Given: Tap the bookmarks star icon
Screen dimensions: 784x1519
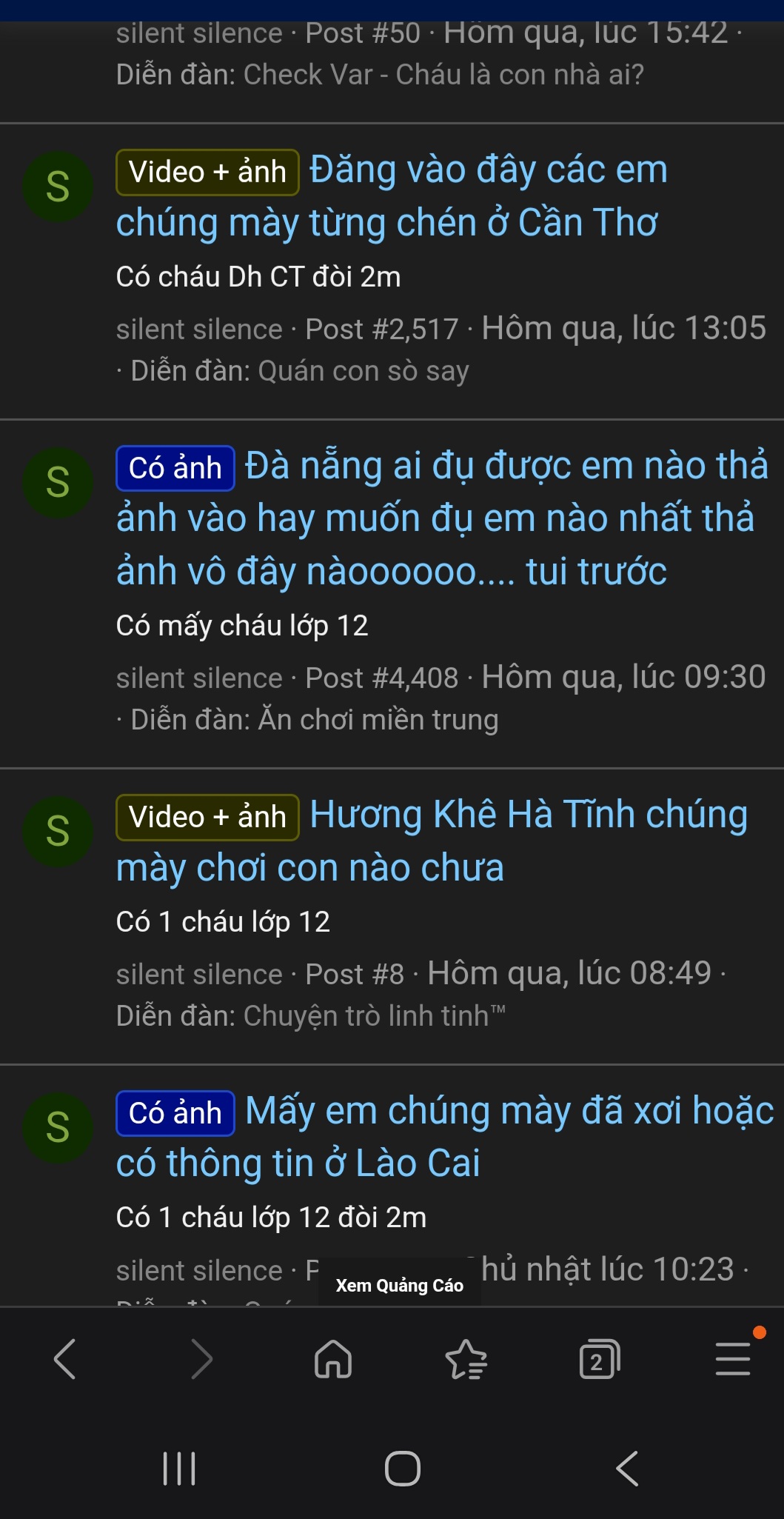Looking at the screenshot, I should pos(466,1360).
